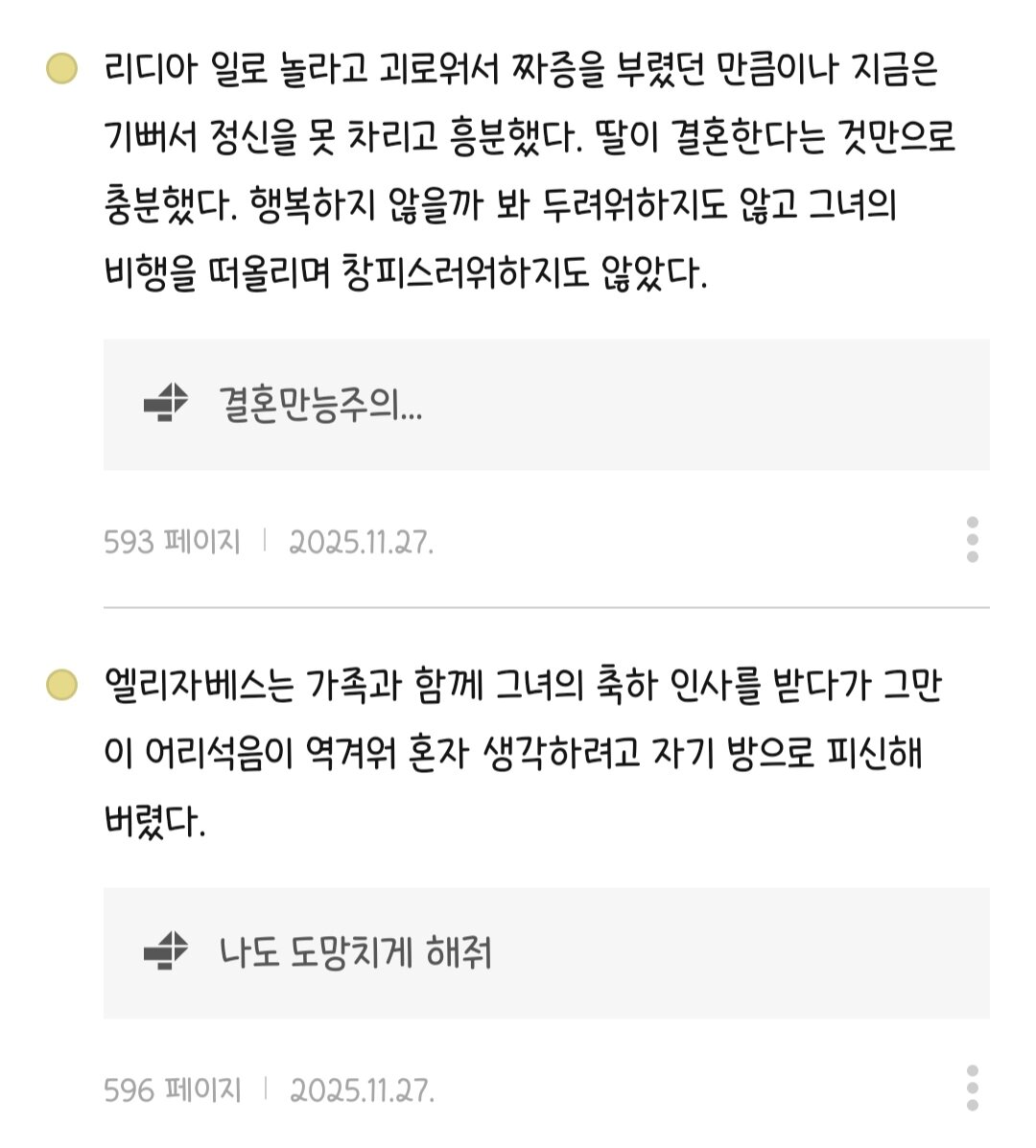Select the yellow highlight dot on the first excerpt
This screenshot has width=1036, height=1148.
60,69
